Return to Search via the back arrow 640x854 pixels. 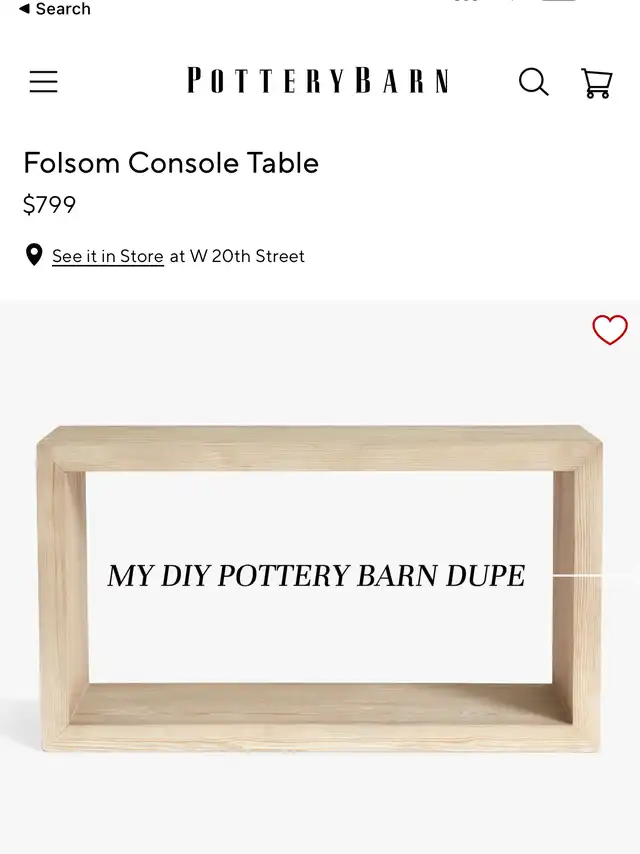pos(54,9)
